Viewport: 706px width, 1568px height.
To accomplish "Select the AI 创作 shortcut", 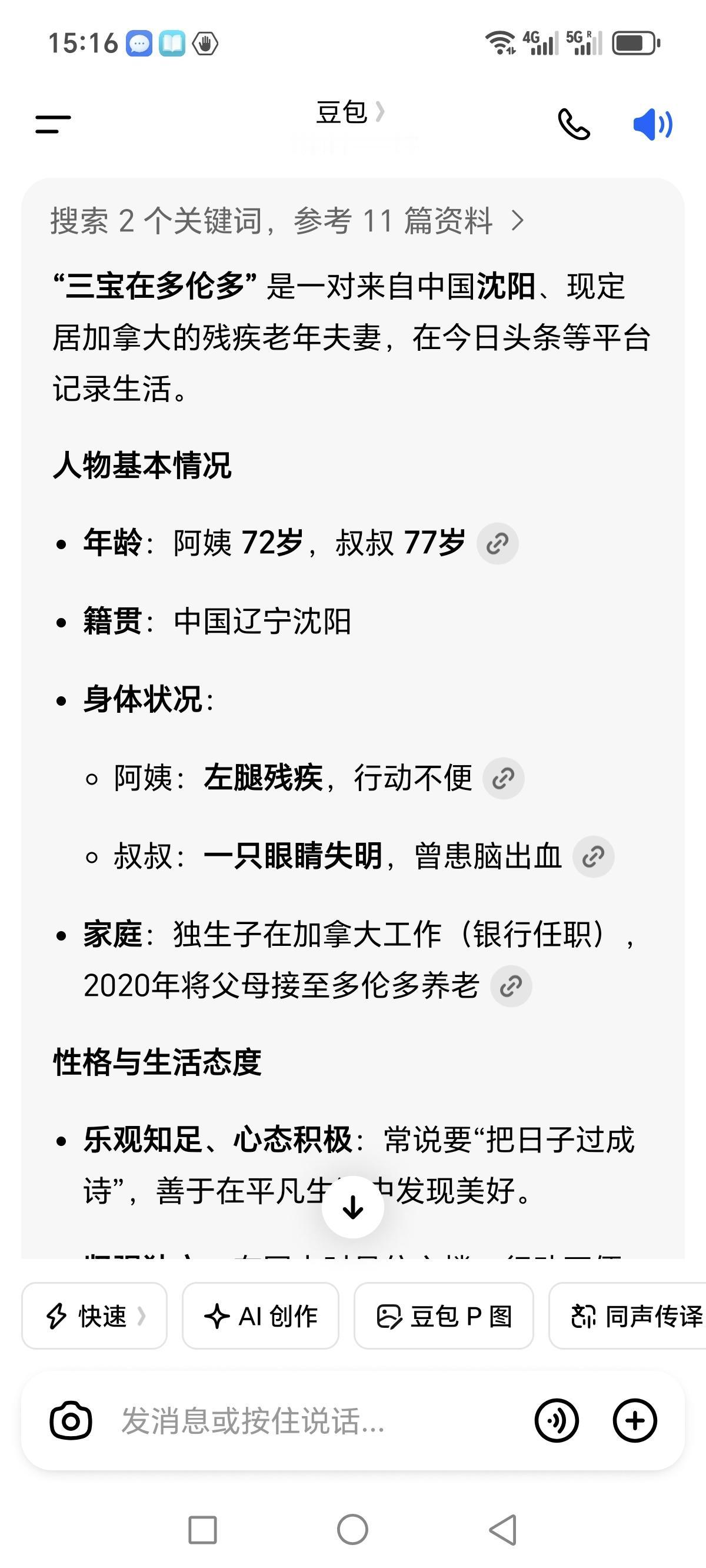I will 261,1316.
